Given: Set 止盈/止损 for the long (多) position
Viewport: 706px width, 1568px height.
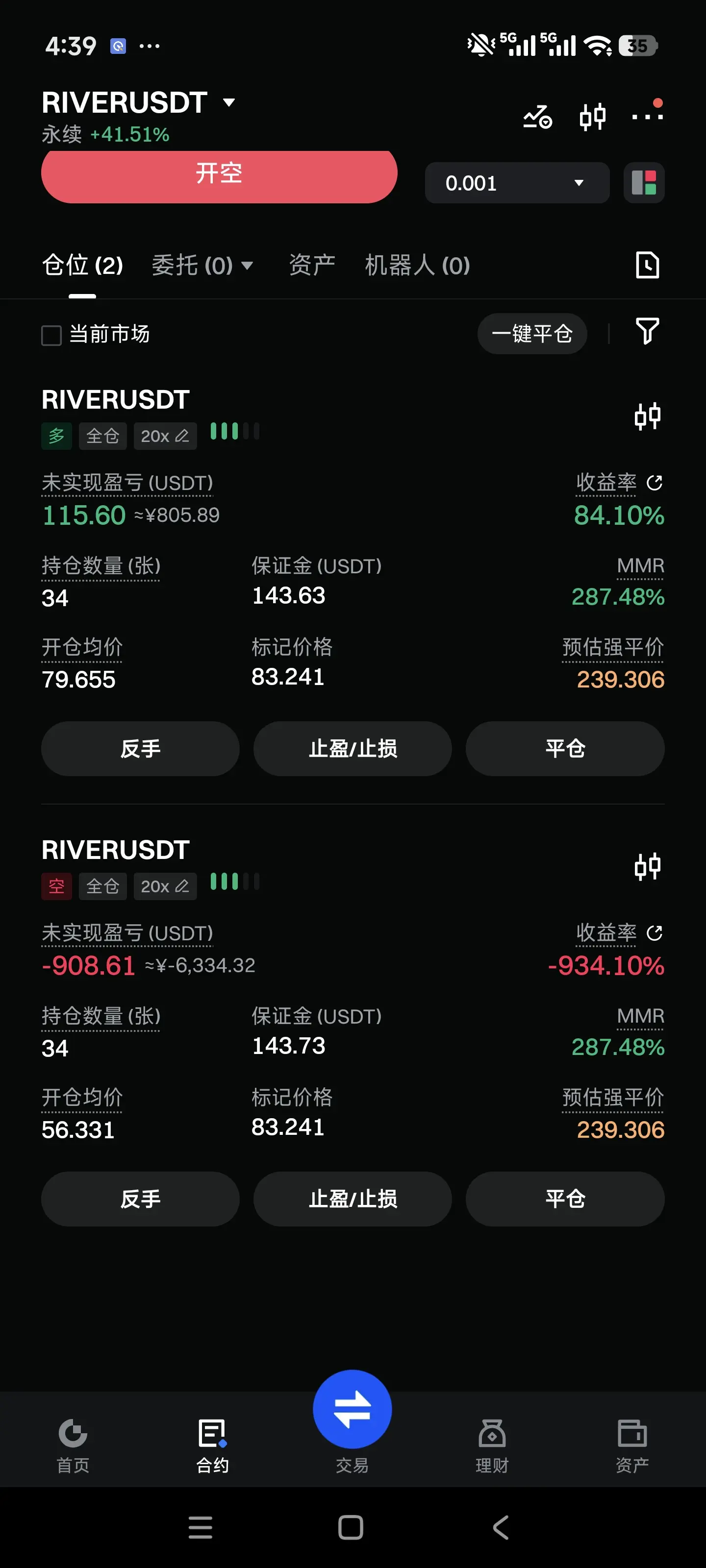Looking at the screenshot, I should pos(353,748).
